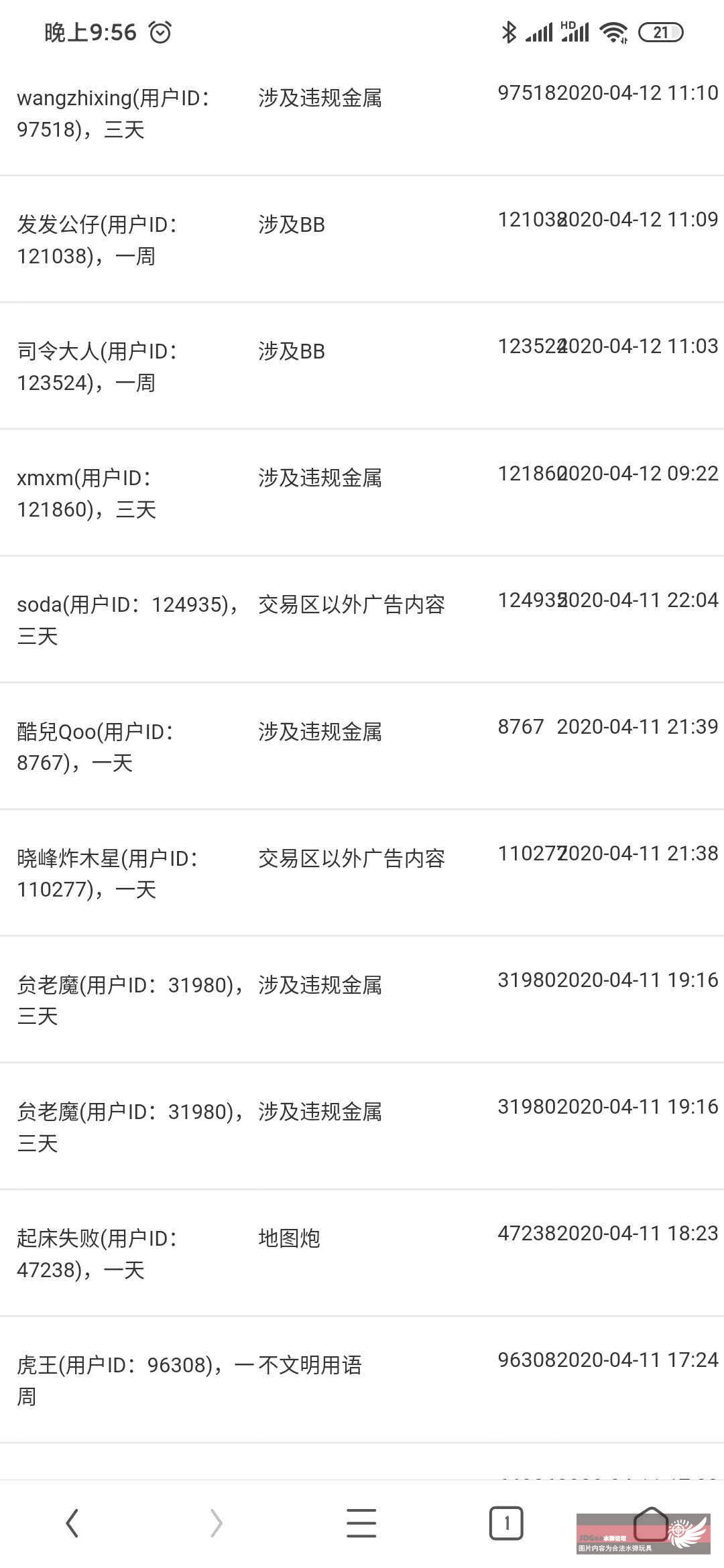Go back to the previous page
The height and width of the screenshot is (1568, 724).
pyautogui.click(x=72, y=1523)
